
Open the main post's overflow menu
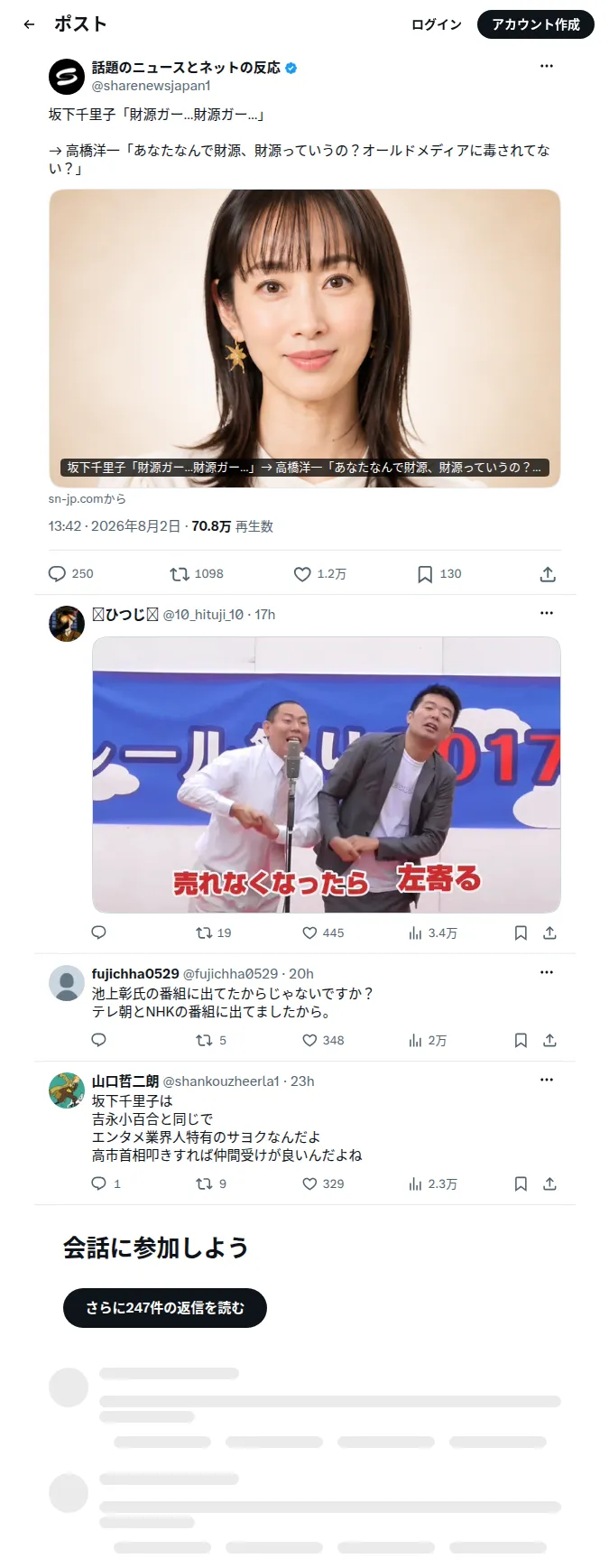point(547,66)
